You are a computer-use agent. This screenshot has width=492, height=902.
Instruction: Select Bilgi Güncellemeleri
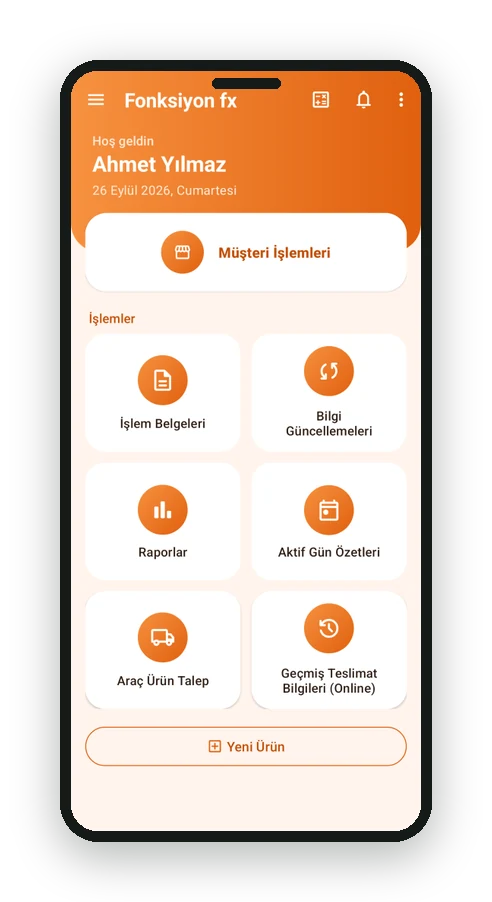(x=329, y=392)
